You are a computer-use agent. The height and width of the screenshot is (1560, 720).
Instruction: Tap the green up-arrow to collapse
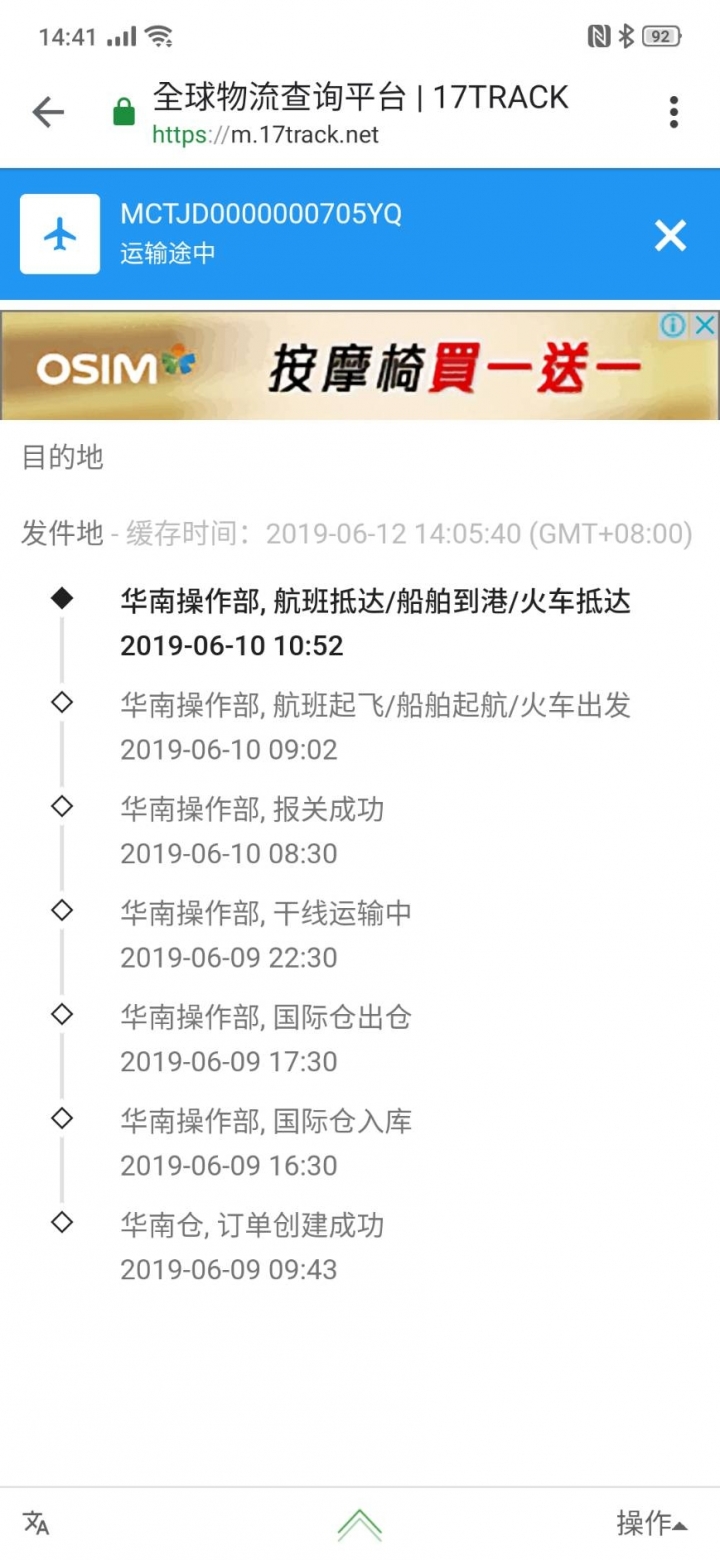click(360, 1523)
